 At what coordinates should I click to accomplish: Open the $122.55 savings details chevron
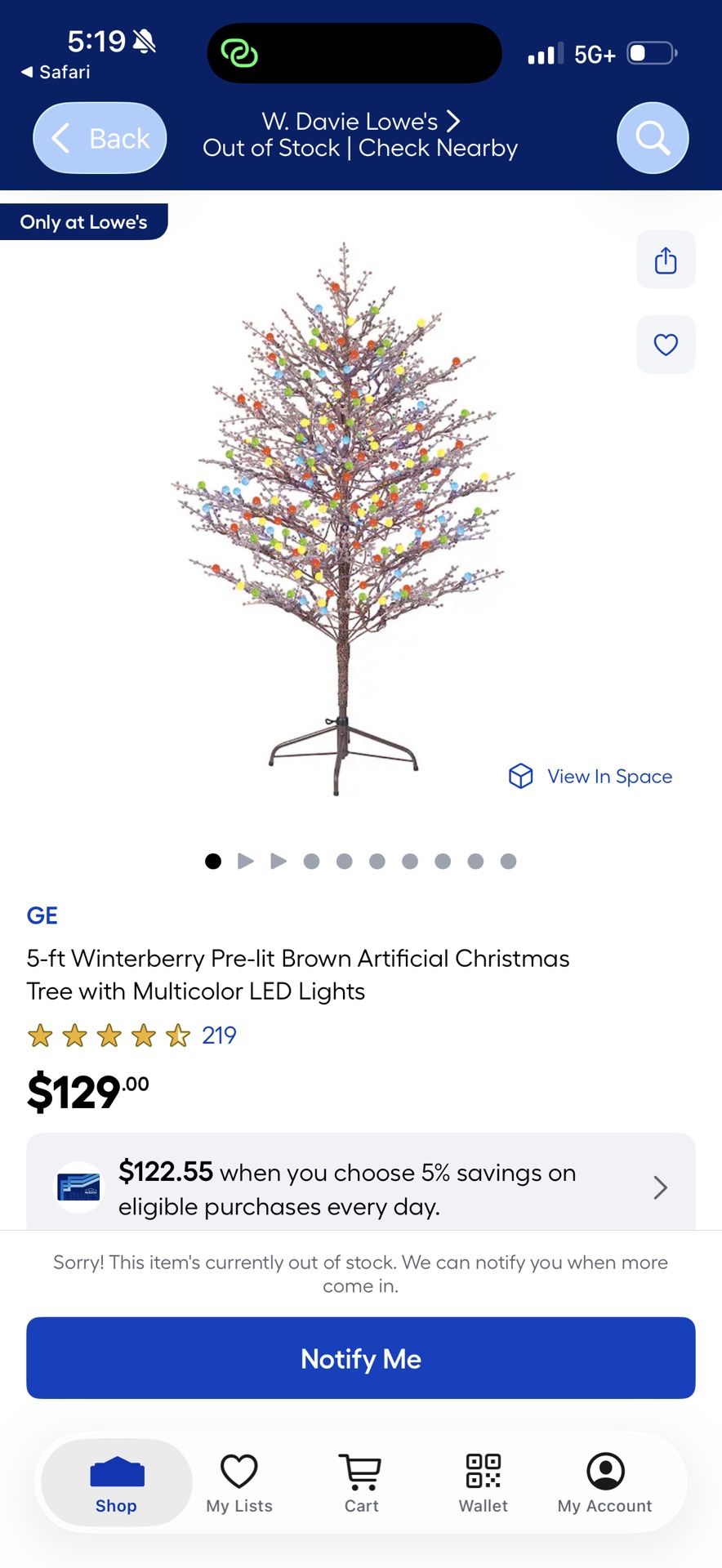[659, 1187]
